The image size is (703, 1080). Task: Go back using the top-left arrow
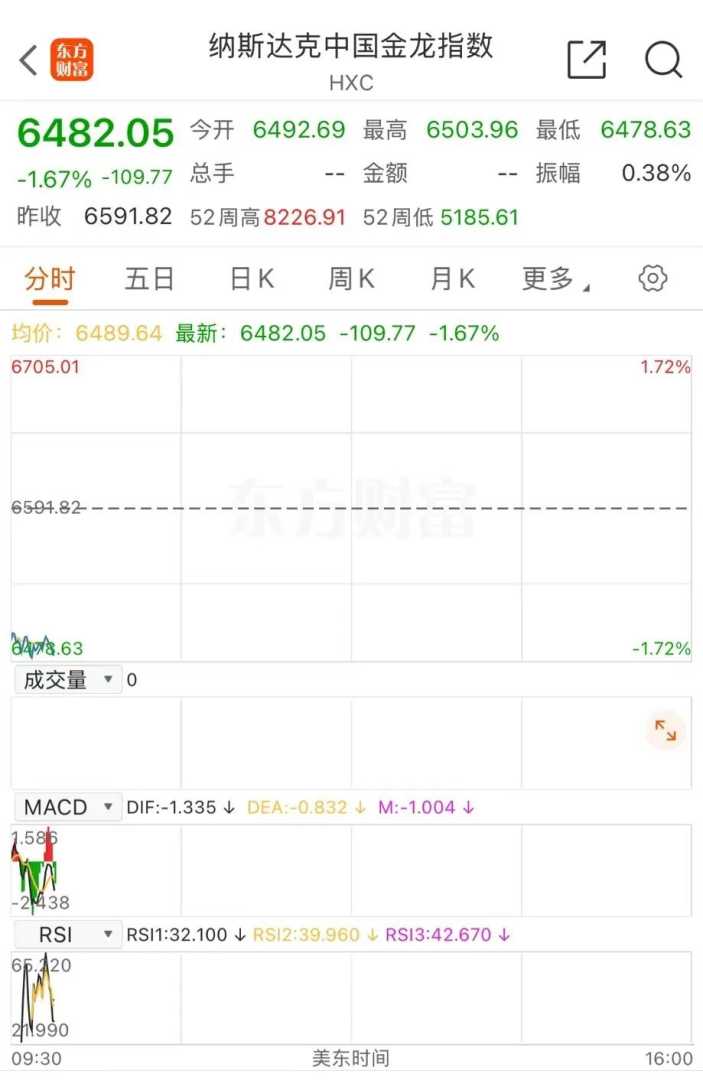click(29, 60)
